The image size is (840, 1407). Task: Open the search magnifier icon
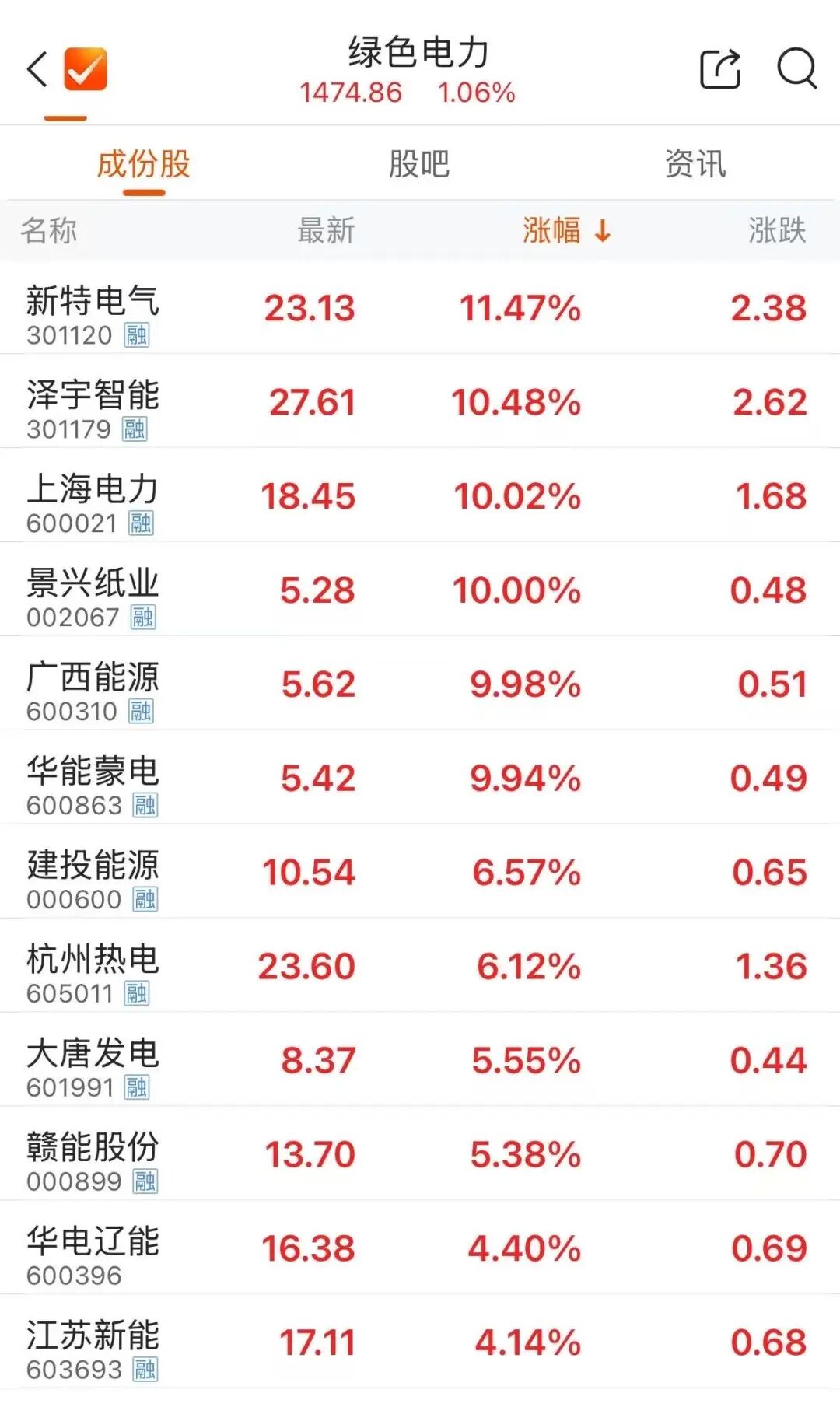click(x=797, y=68)
